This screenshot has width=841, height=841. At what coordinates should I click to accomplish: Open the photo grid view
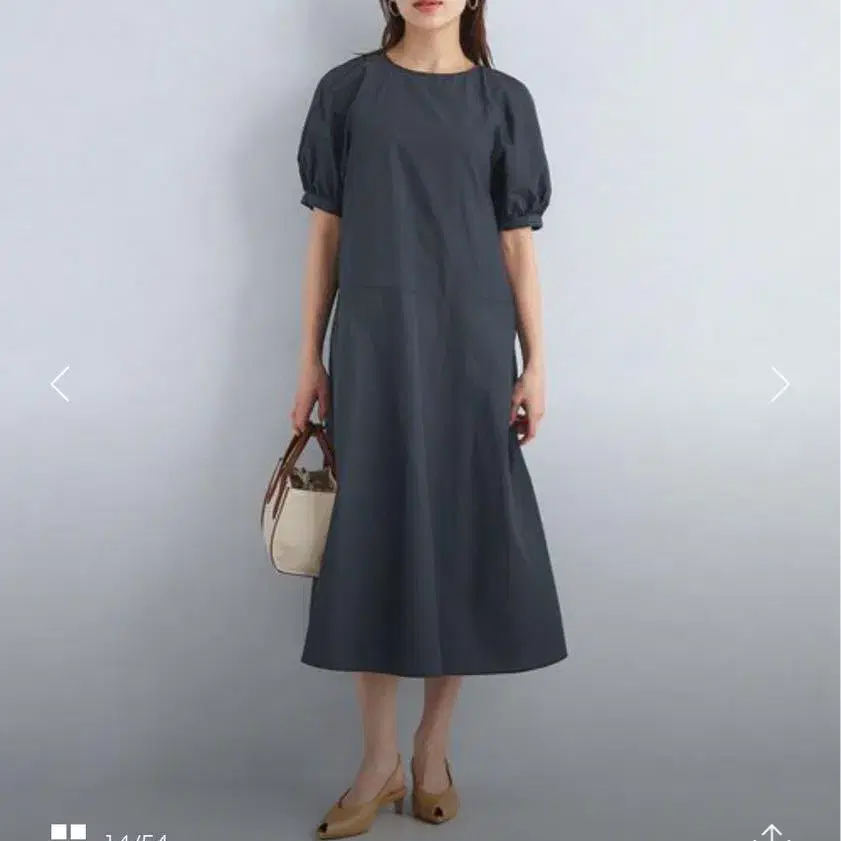pos(68,832)
